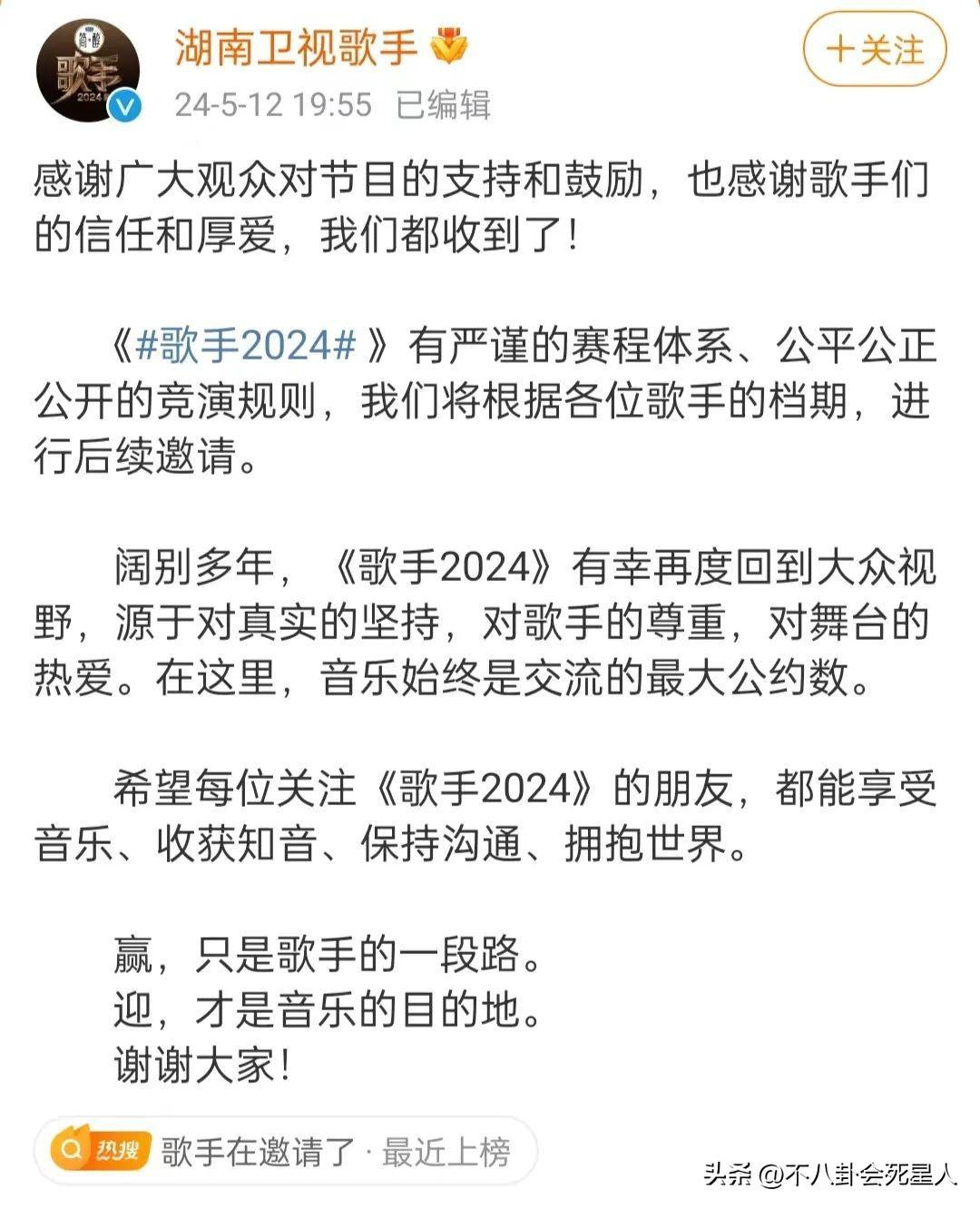View the 湖南卫视歌手 username profile
The image size is (980, 1209).
tap(296, 47)
